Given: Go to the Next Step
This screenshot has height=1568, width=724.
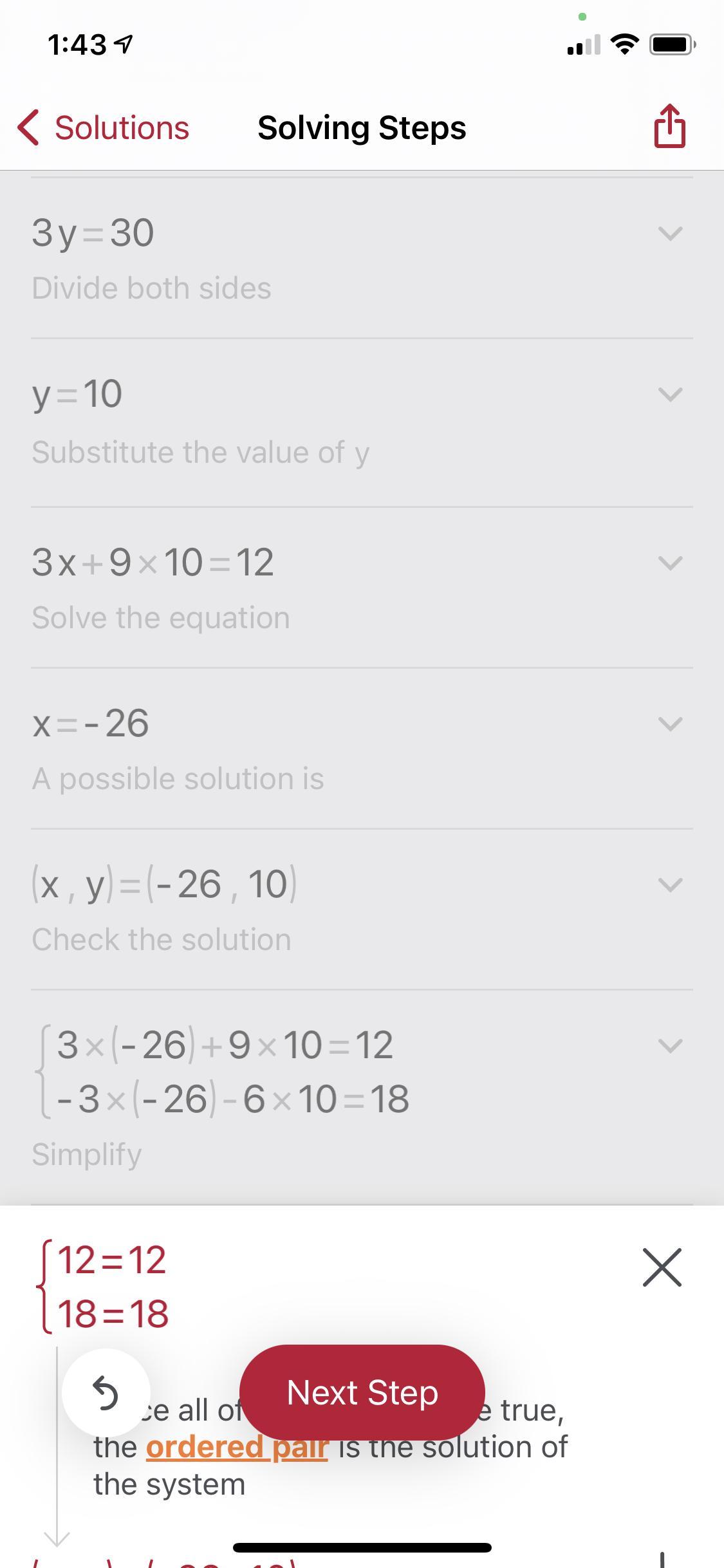Looking at the screenshot, I should [x=362, y=1392].
